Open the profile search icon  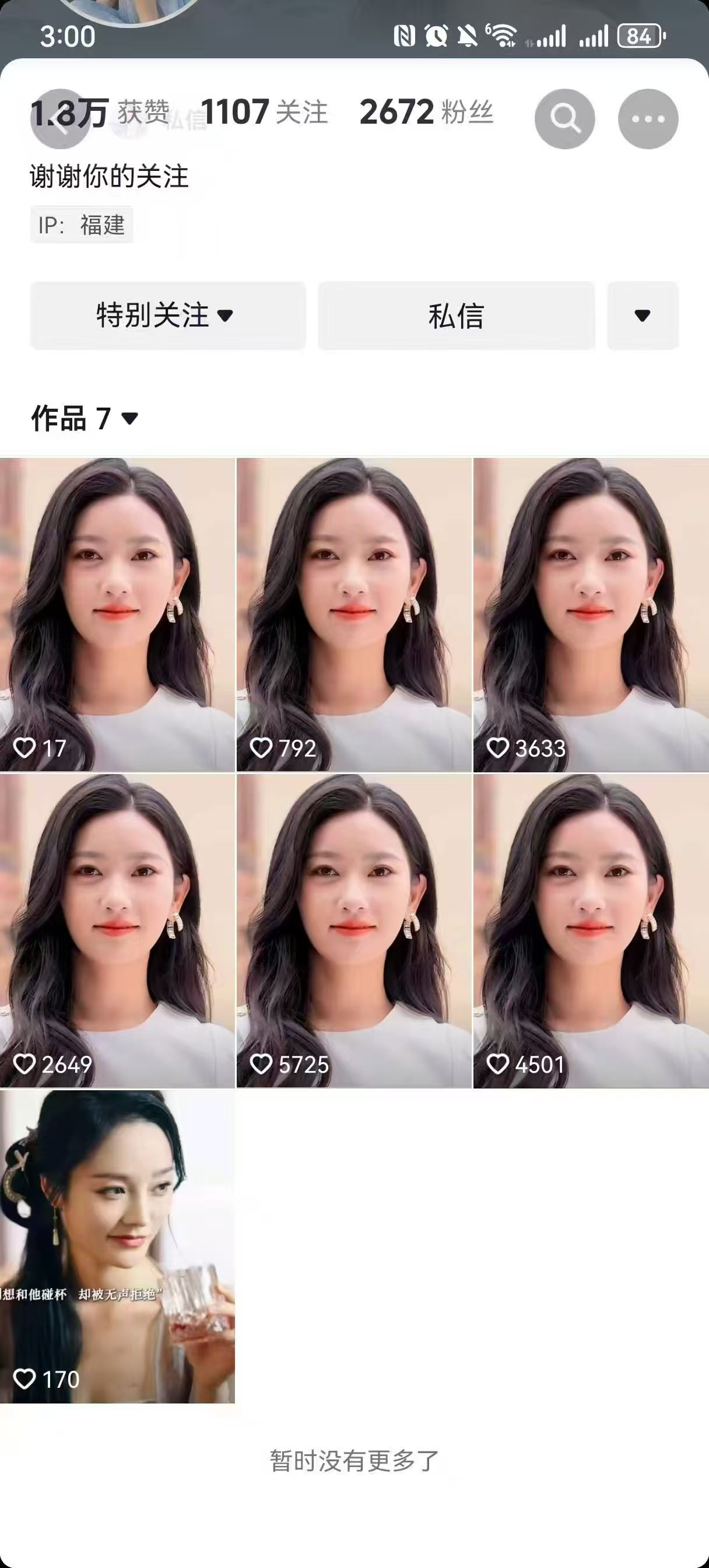(564, 118)
